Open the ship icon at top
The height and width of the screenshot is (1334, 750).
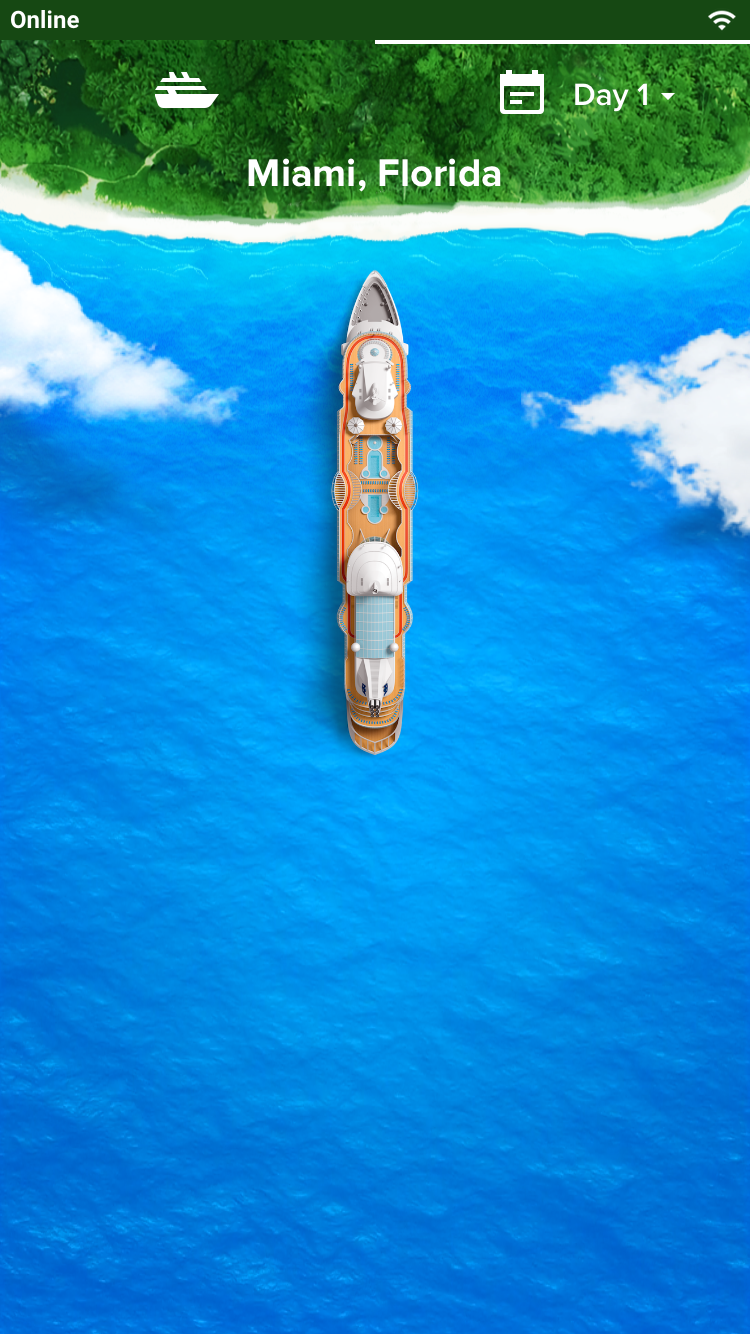(x=187, y=91)
